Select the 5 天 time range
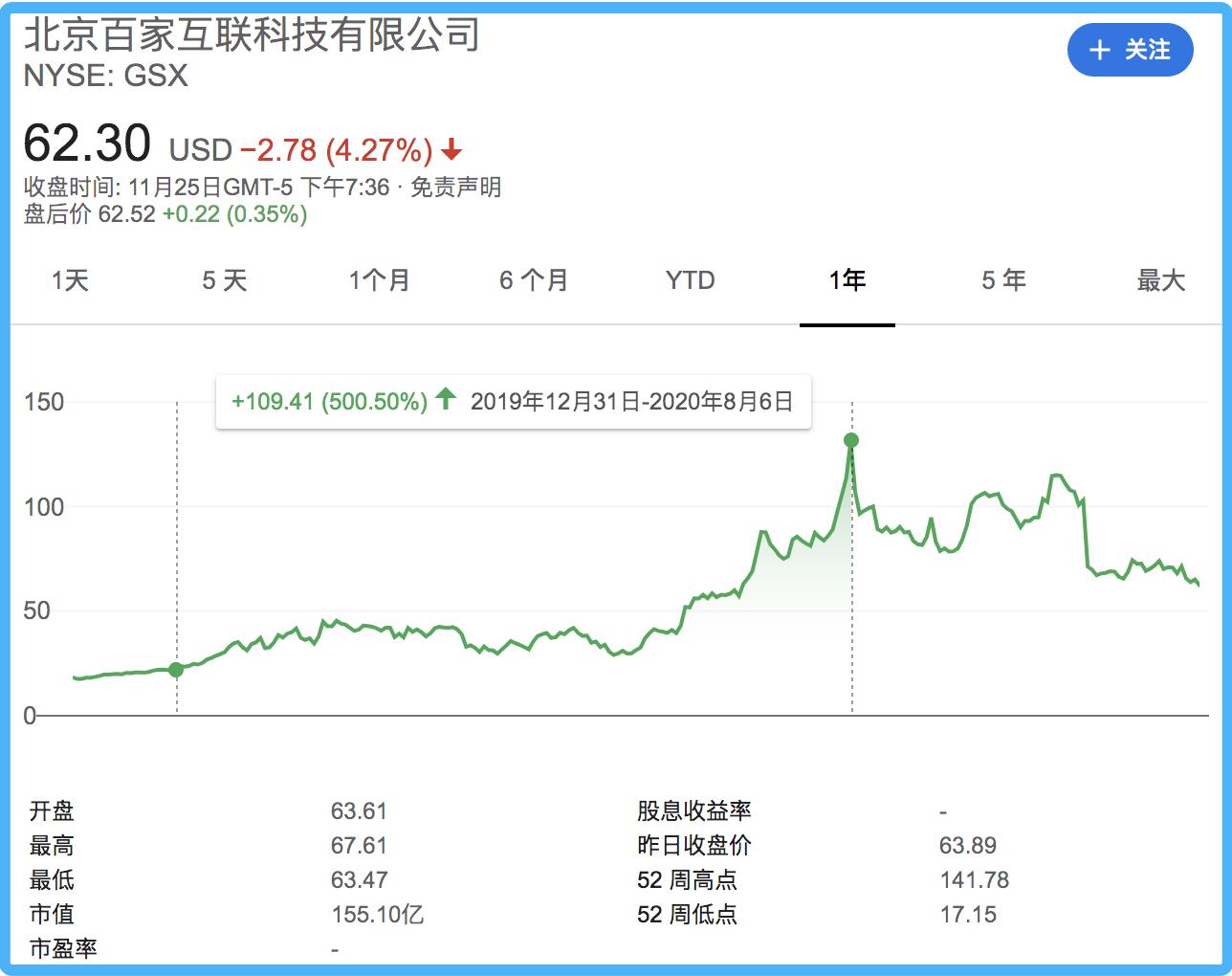Screen dimensions: 1232x976 [225, 280]
